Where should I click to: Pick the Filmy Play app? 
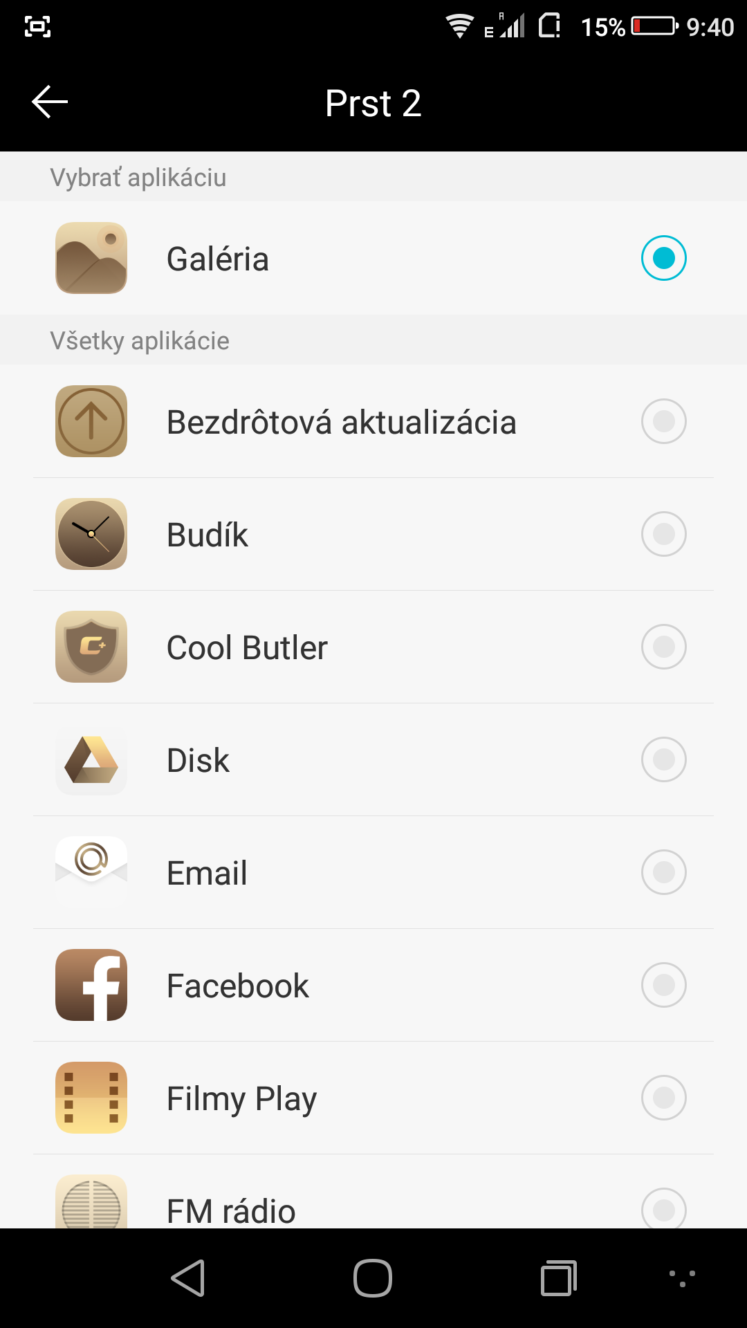373,1099
